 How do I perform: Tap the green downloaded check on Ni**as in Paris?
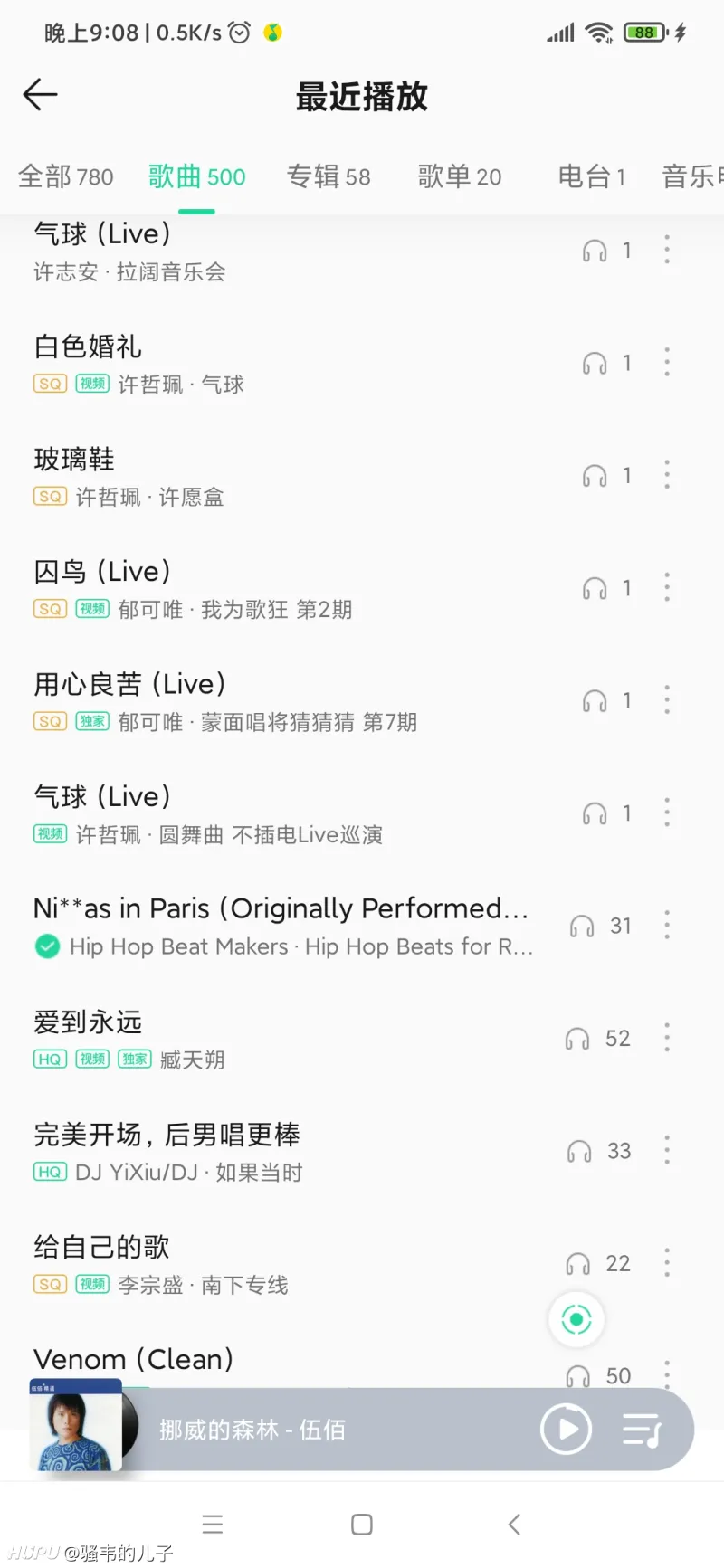point(47,946)
